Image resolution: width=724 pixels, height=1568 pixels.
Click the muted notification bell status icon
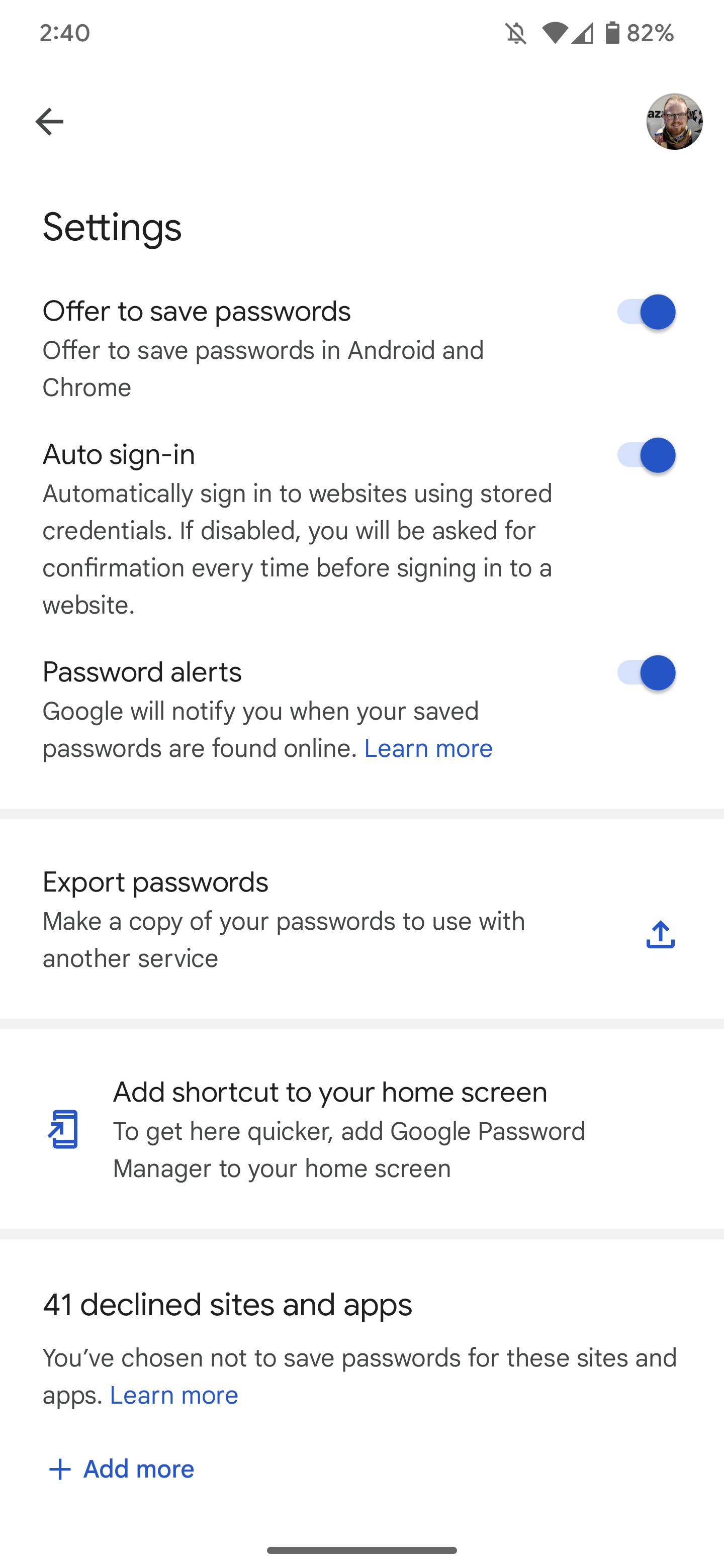(x=514, y=34)
